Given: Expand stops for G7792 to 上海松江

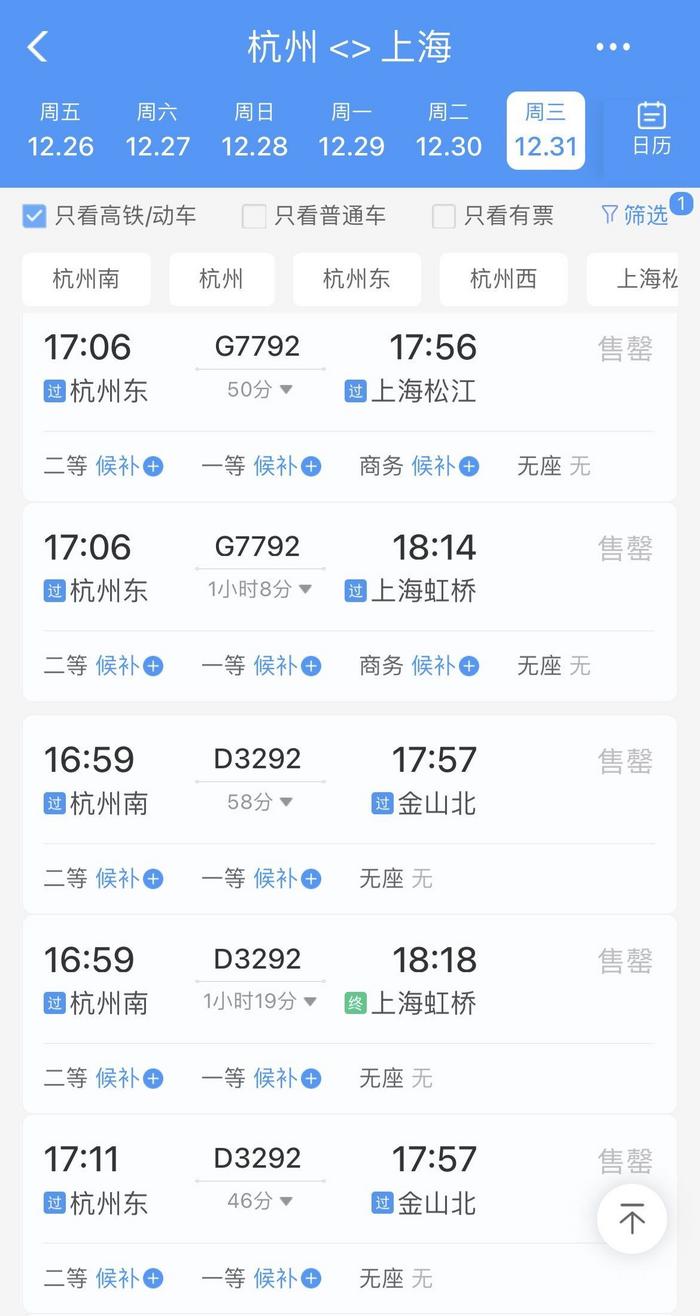Looking at the screenshot, I should (x=260, y=389).
